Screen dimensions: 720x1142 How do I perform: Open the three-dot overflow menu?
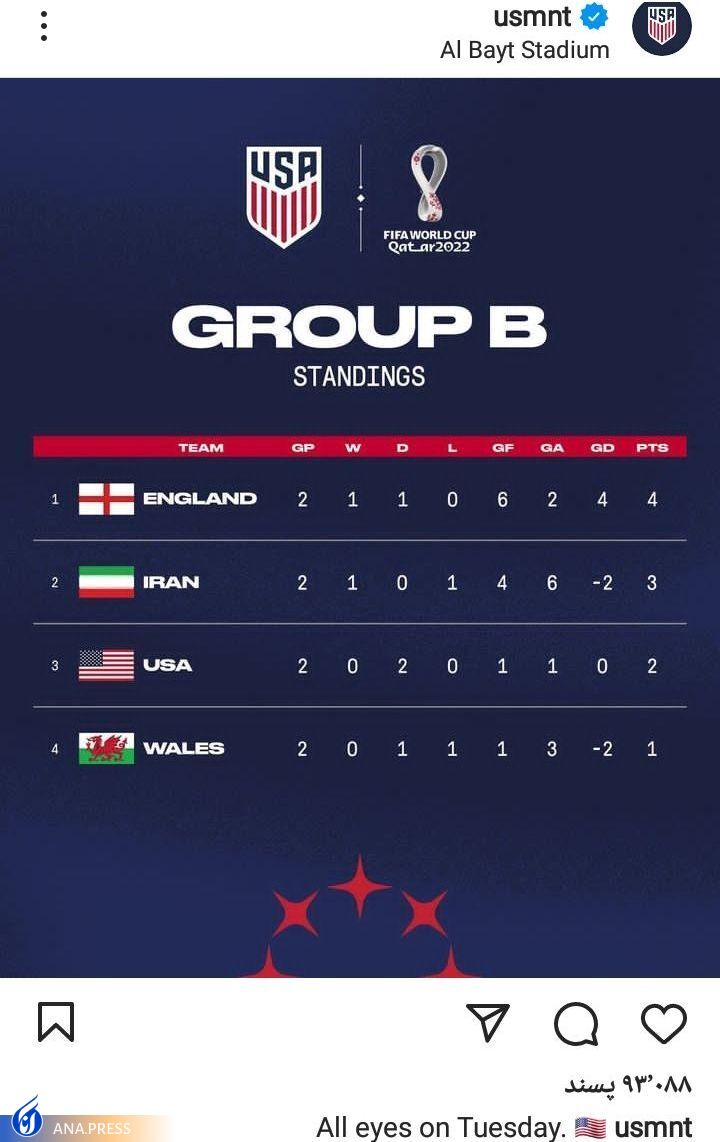(x=44, y=26)
